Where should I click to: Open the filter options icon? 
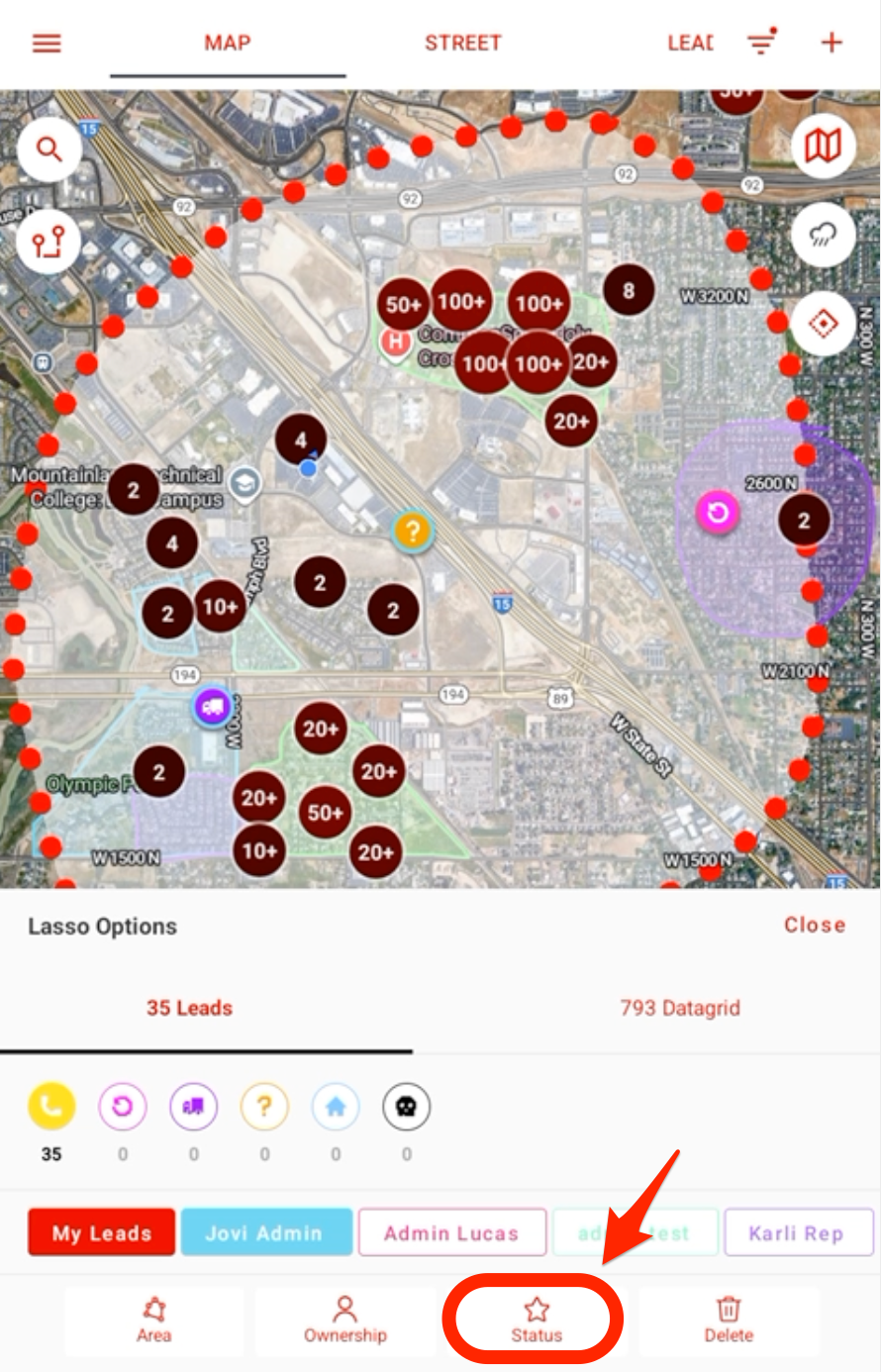[760, 43]
